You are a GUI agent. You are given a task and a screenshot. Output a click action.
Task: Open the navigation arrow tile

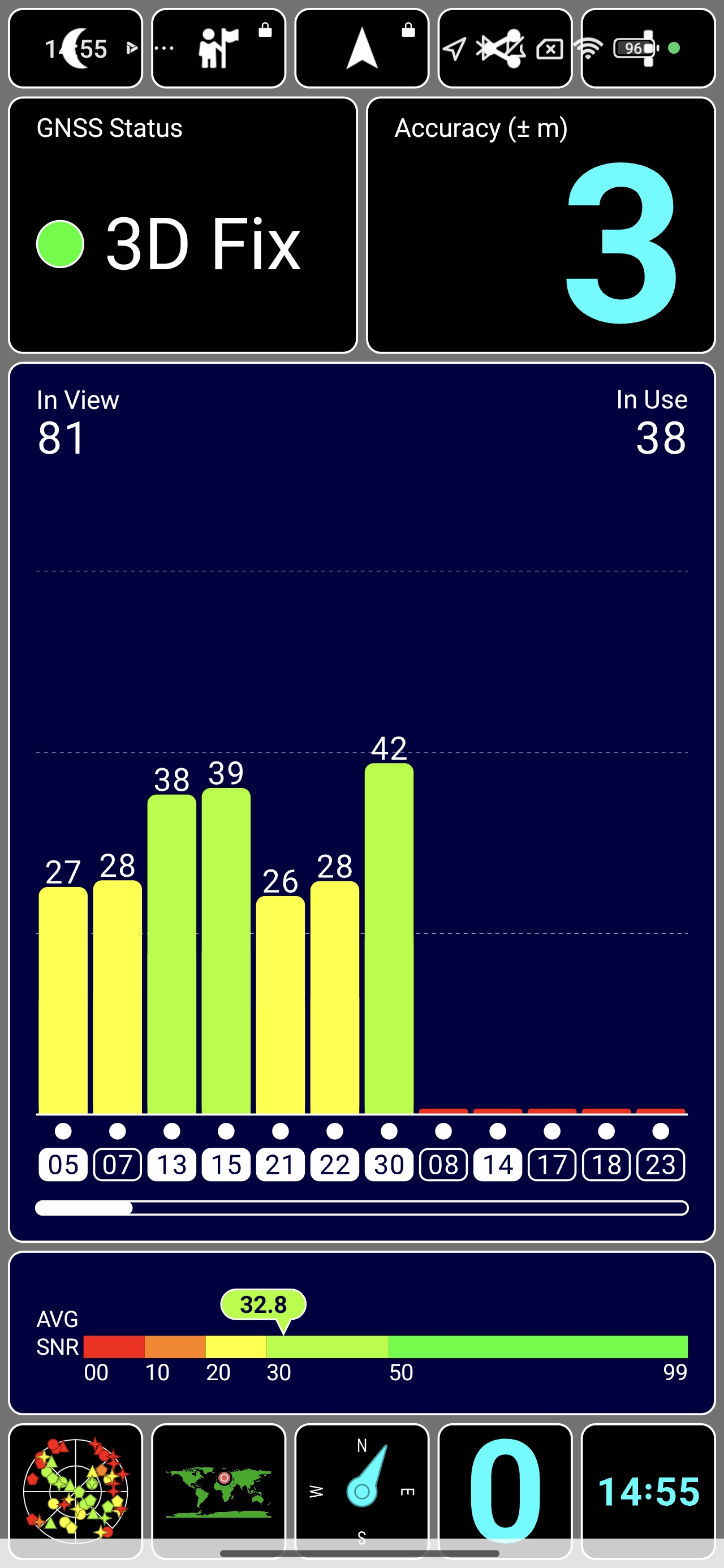361,49
